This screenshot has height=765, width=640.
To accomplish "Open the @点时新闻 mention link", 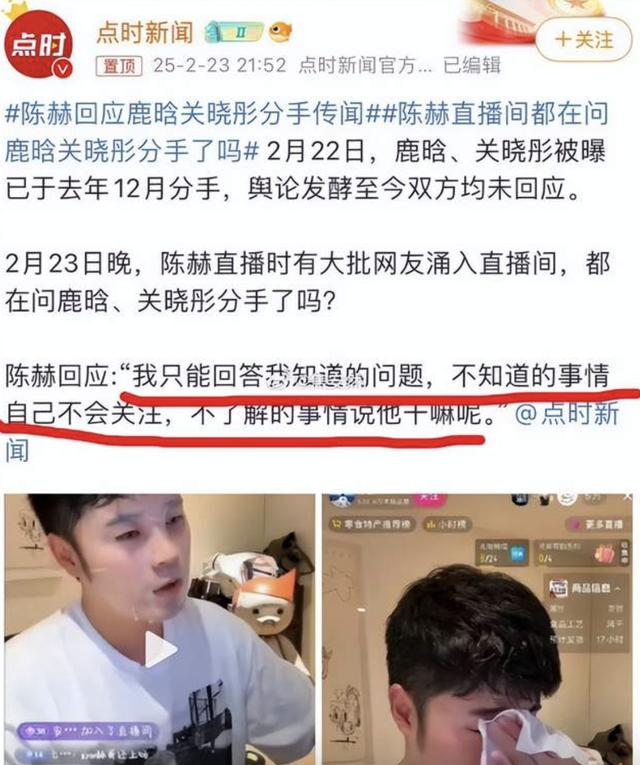I will point(572,414).
